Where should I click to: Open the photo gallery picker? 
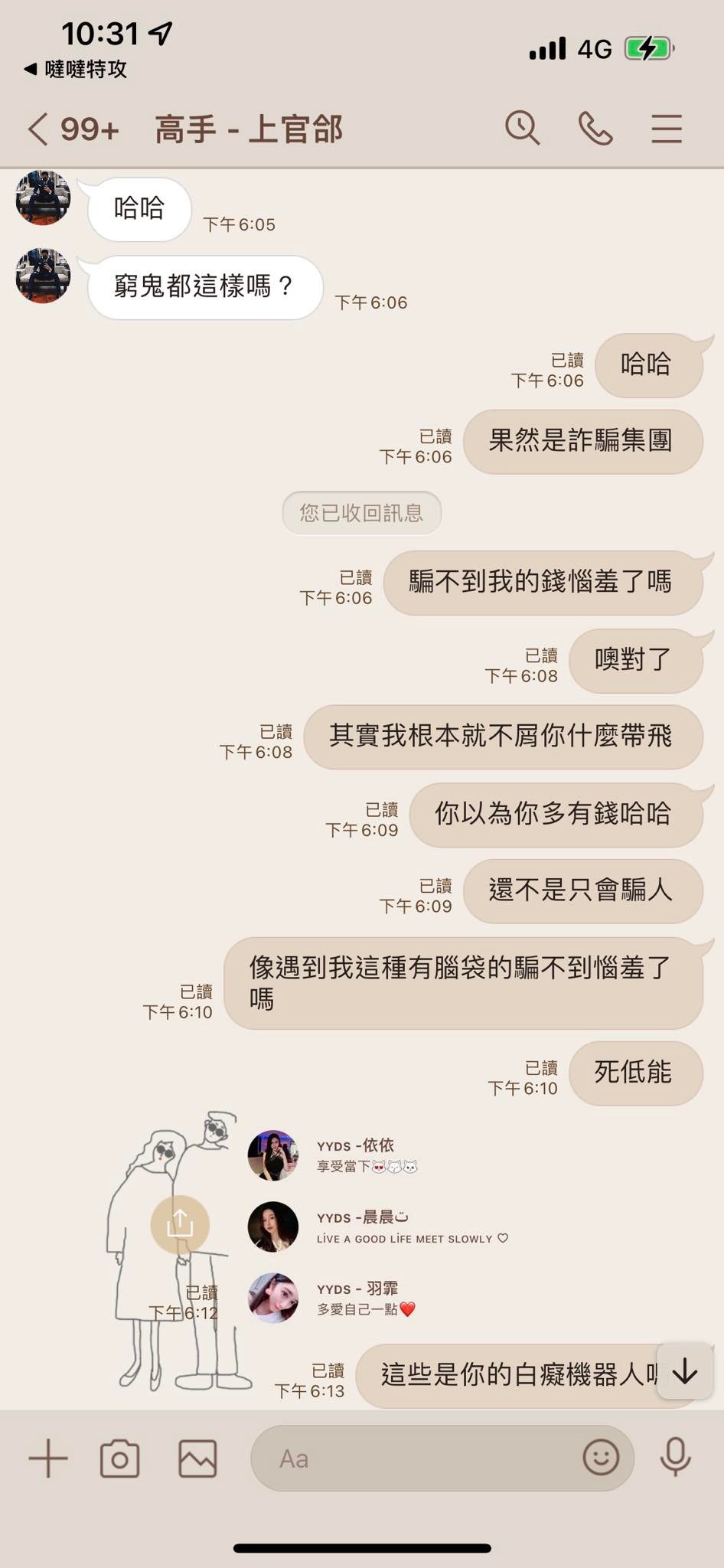pyautogui.click(x=197, y=1458)
